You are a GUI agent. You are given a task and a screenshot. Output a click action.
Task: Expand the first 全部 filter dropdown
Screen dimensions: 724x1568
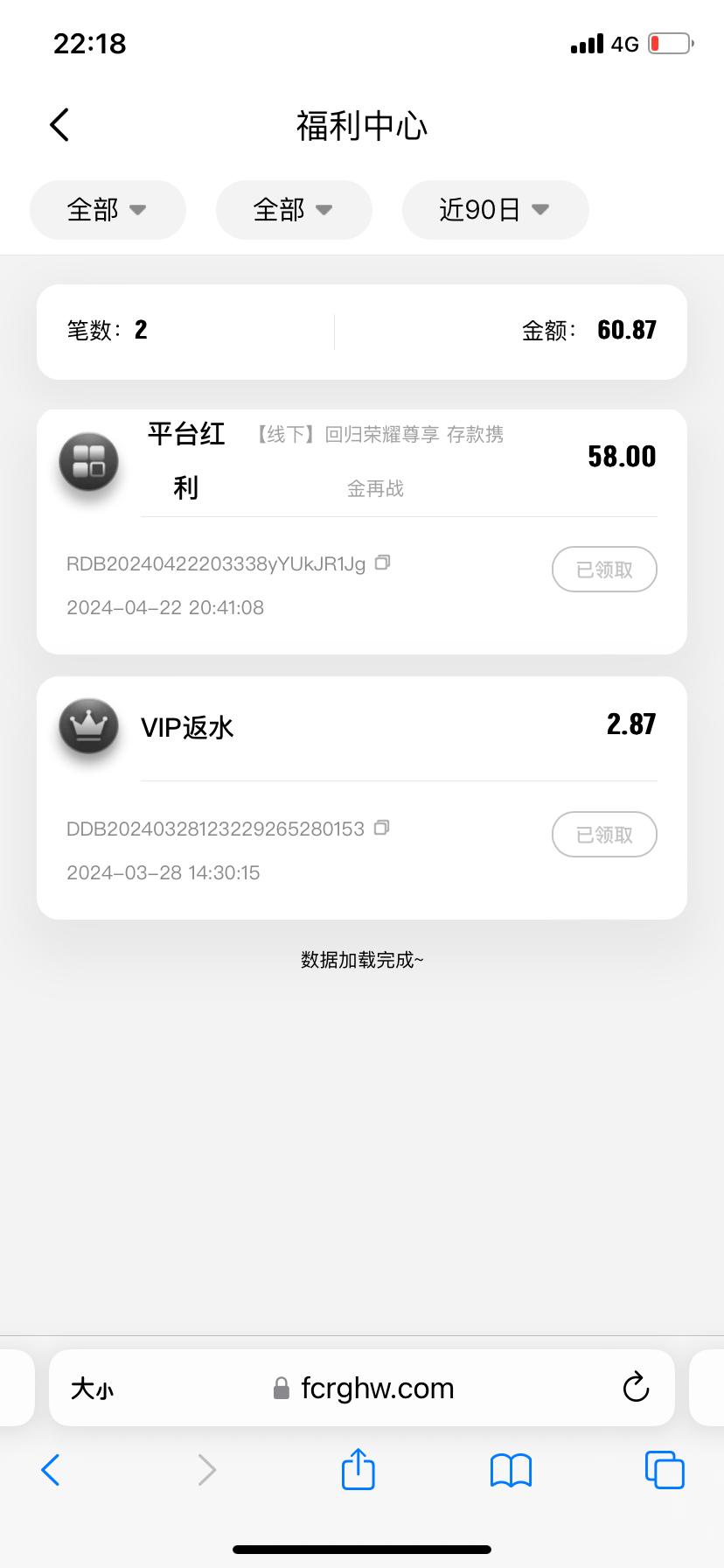(108, 210)
